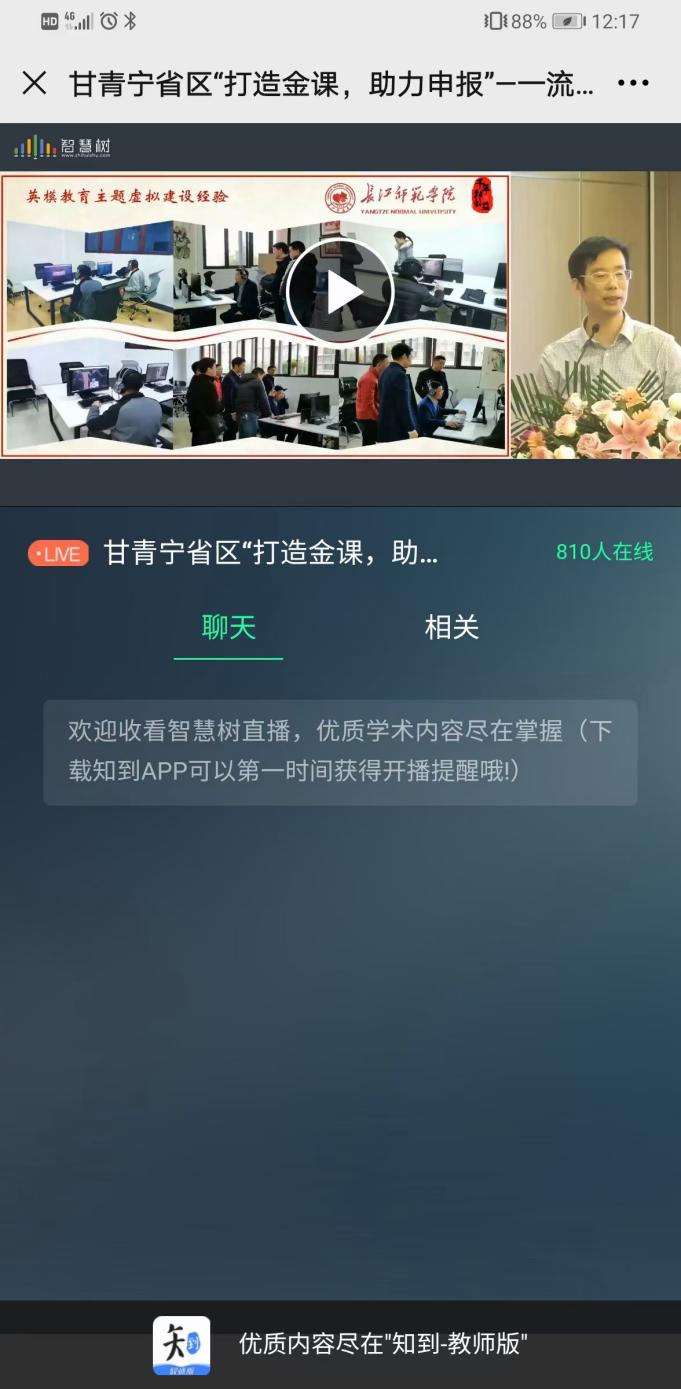This screenshot has height=1389, width=681.
Task: Switch to the 相关 tab
Action: point(451,628)
